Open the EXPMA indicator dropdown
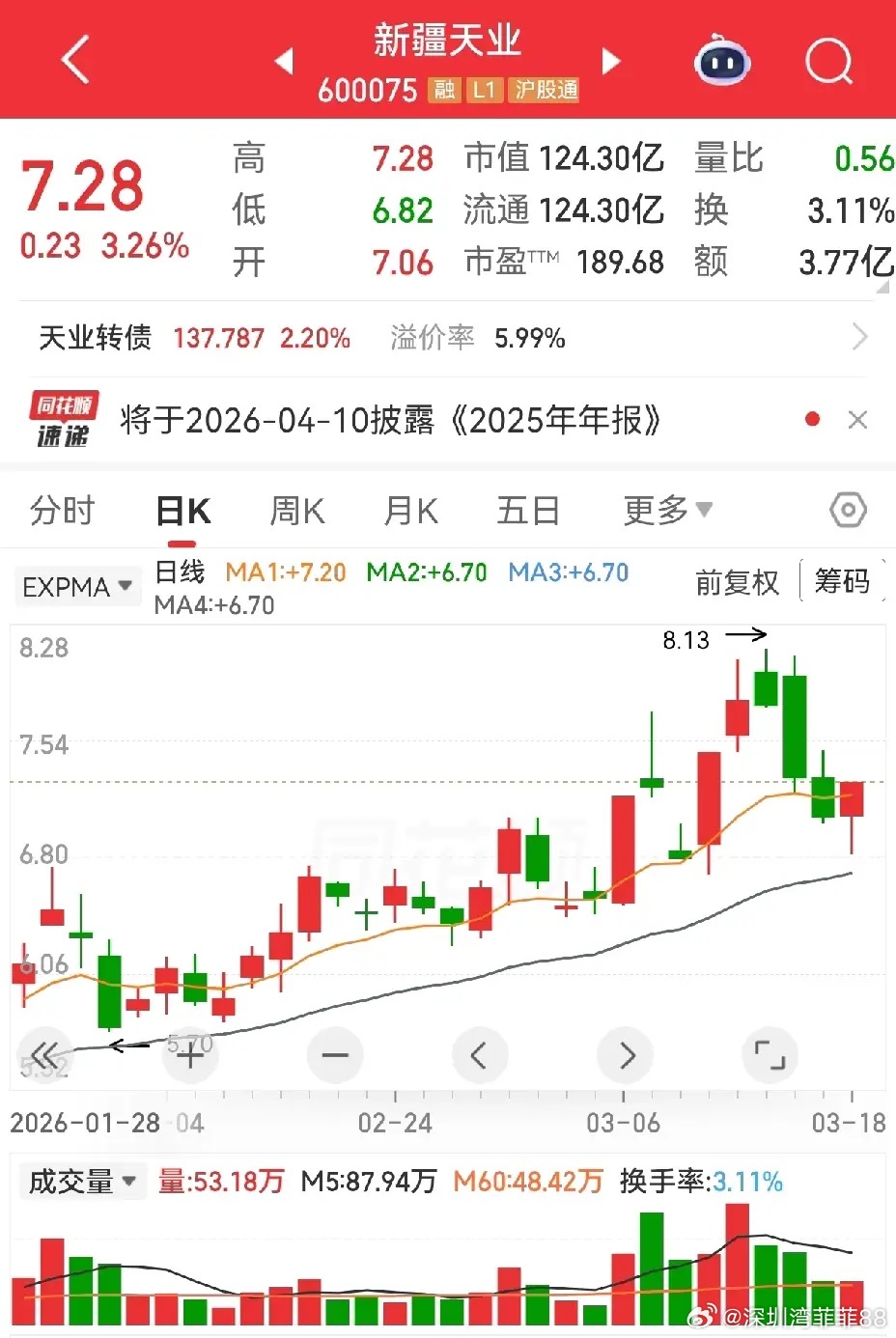896x1338 pixels. (77, 586)
